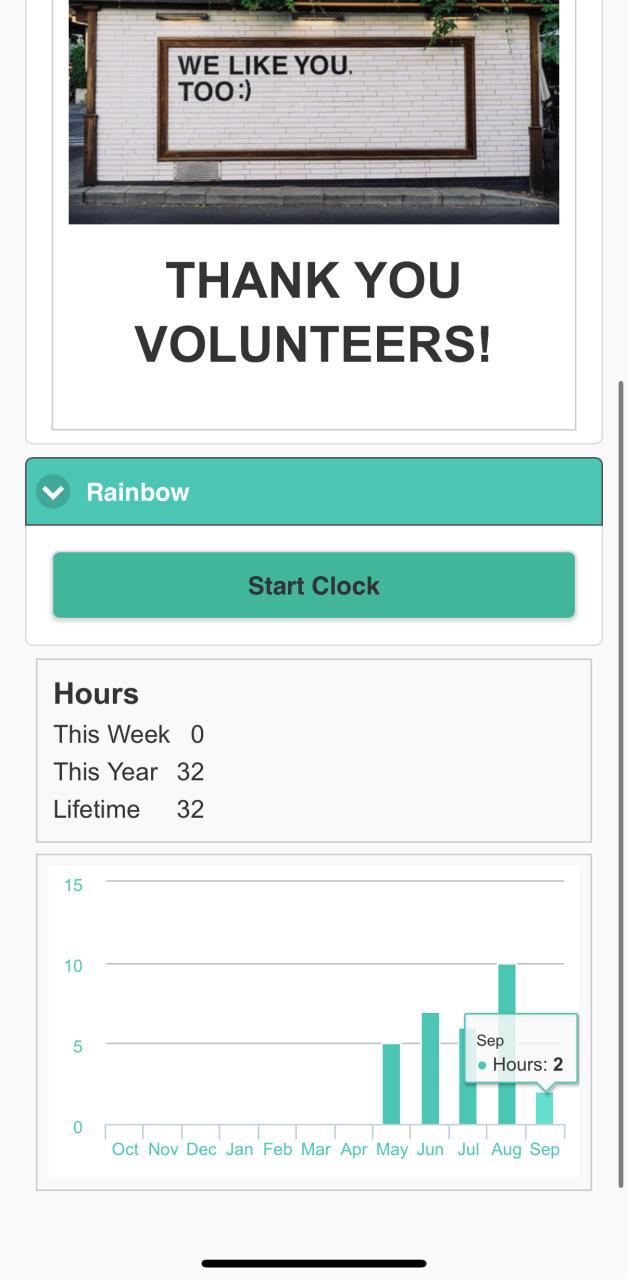Select the May bar in the chart
Image resolution: width=628 pixels, height=1280 pixels.
click(x=391, y=1084)
